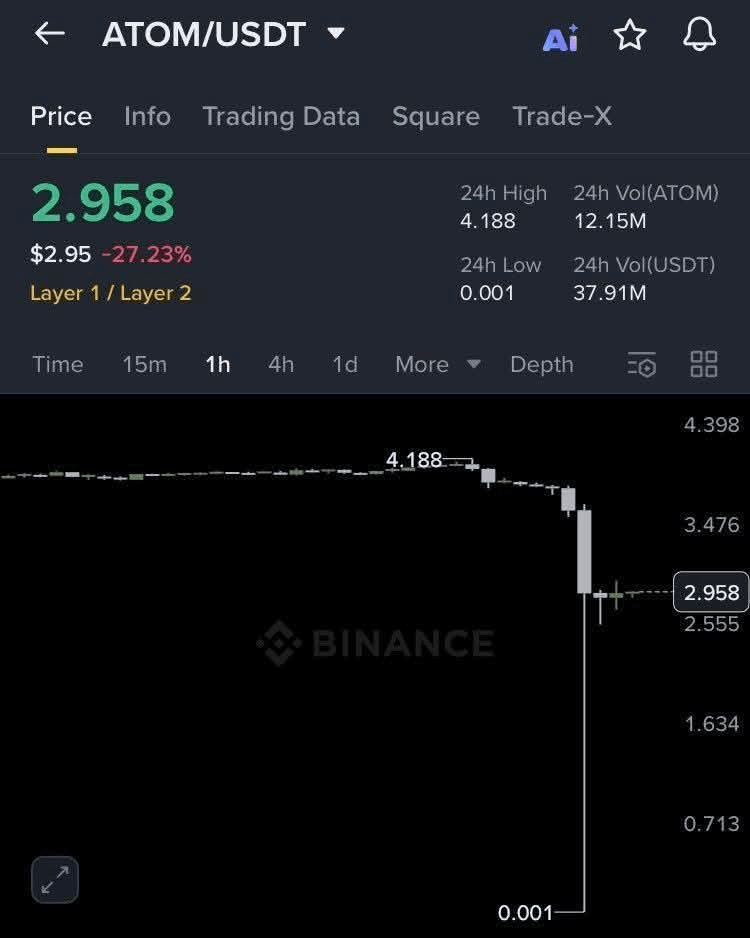The height and width of the screenshot is (938, 750).
Task: Select the 15m chart interval
Action: pyautogui.click(x=144, y=364)
